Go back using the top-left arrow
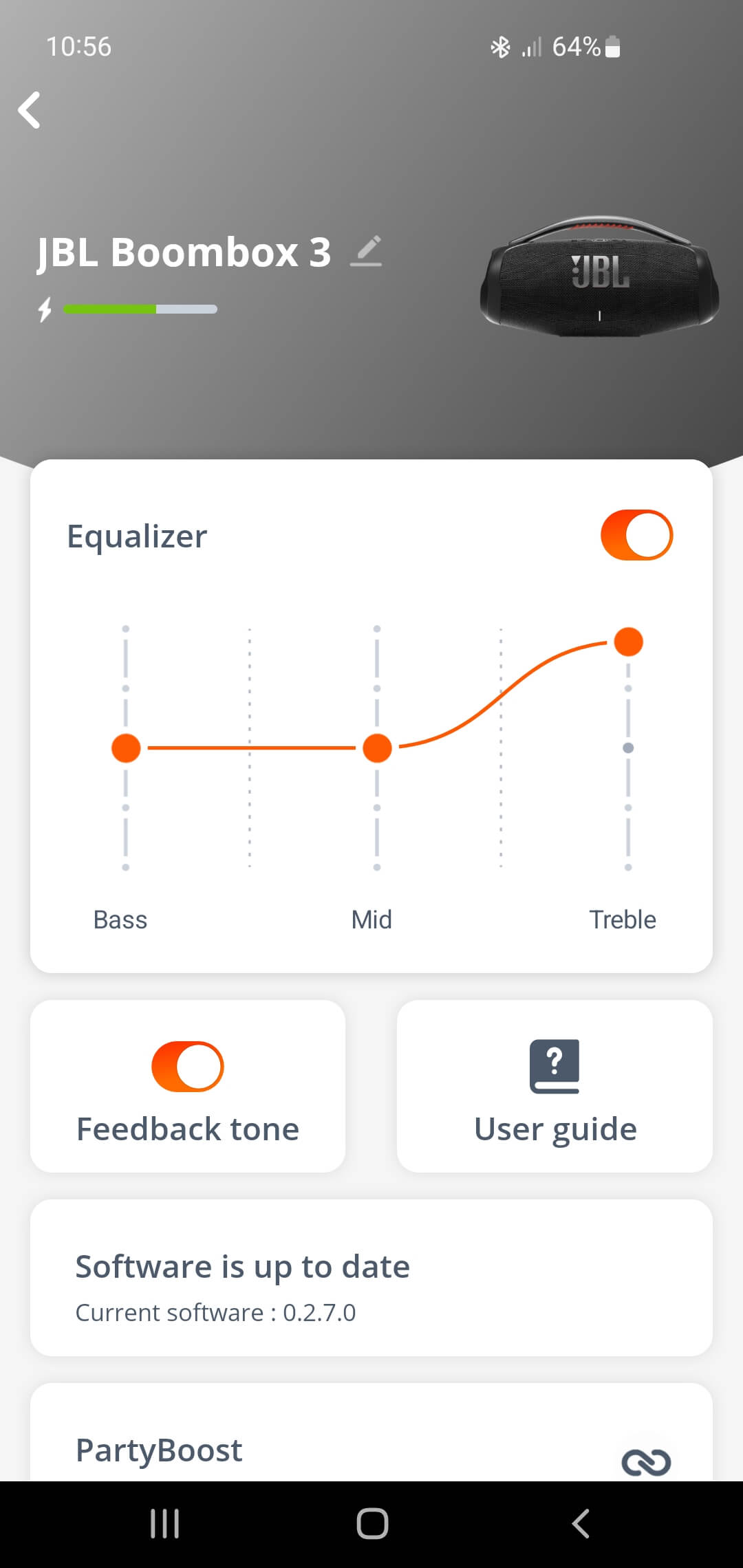Screen dimensions: 743x1568 [x=30, y=110]
